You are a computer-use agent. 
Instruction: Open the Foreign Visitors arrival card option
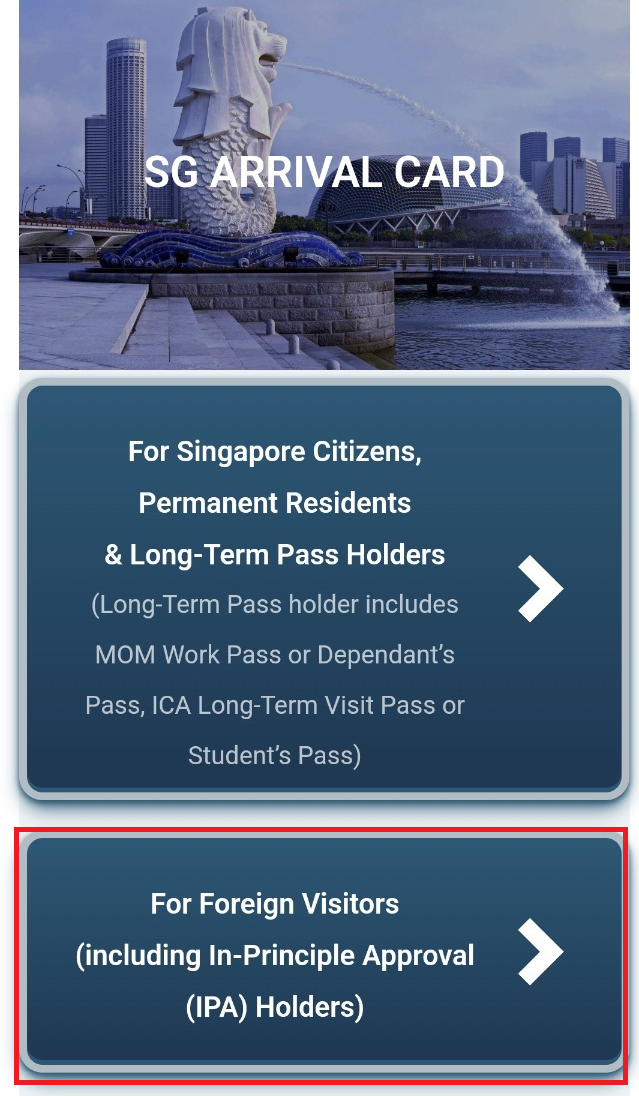pos(324,953)
